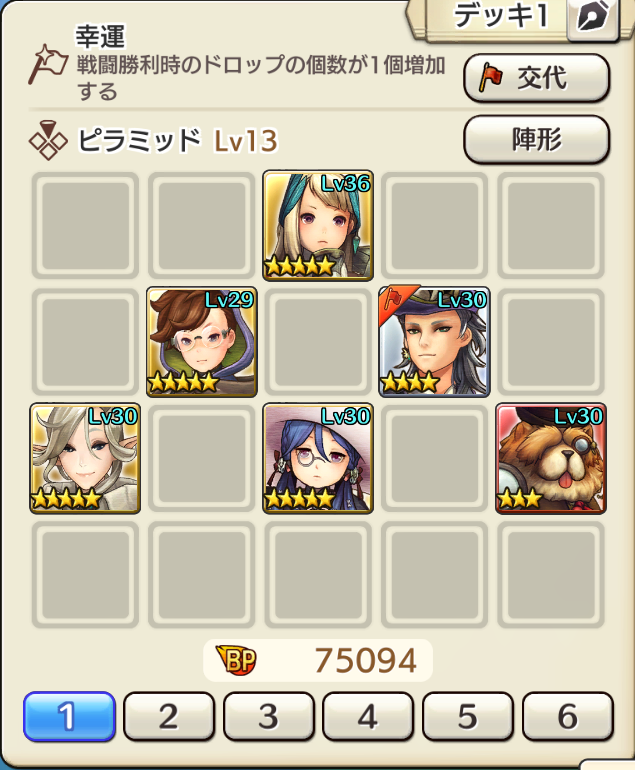Switch to deck 1

coord(69,716)
